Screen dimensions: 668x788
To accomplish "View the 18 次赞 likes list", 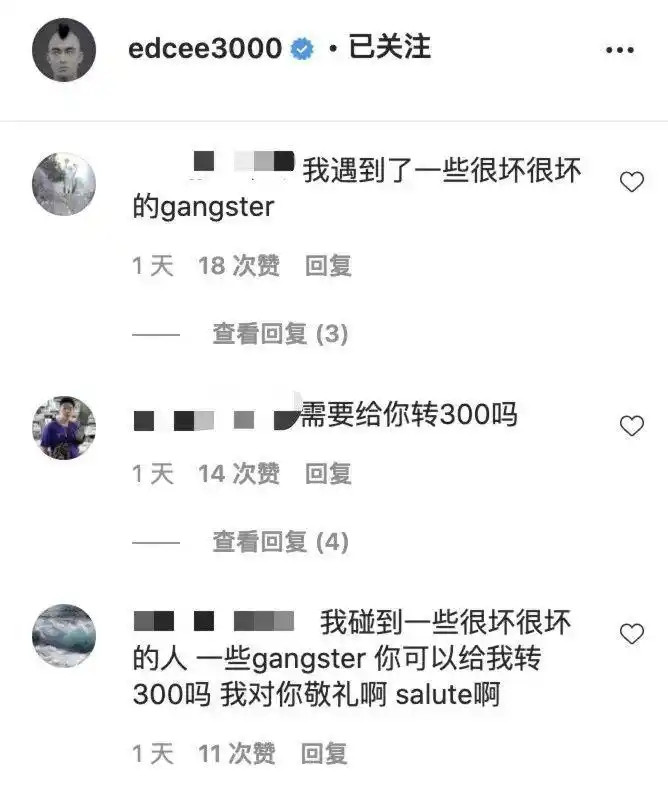I will (239, 266).
